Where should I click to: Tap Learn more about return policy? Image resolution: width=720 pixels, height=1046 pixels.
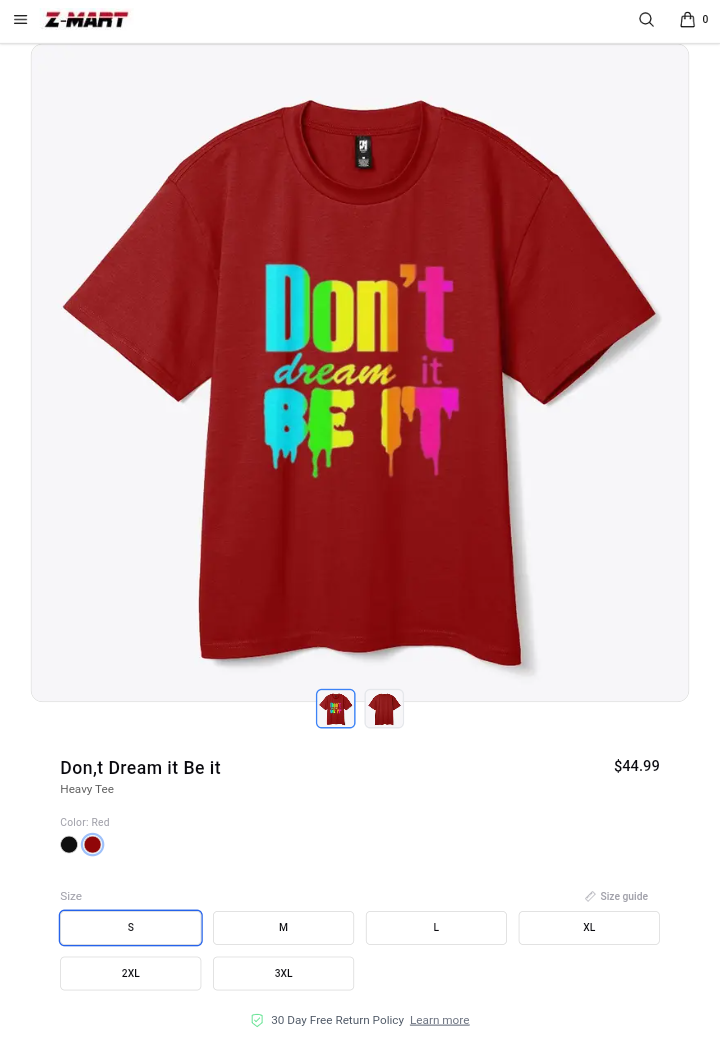[439, 1021]
